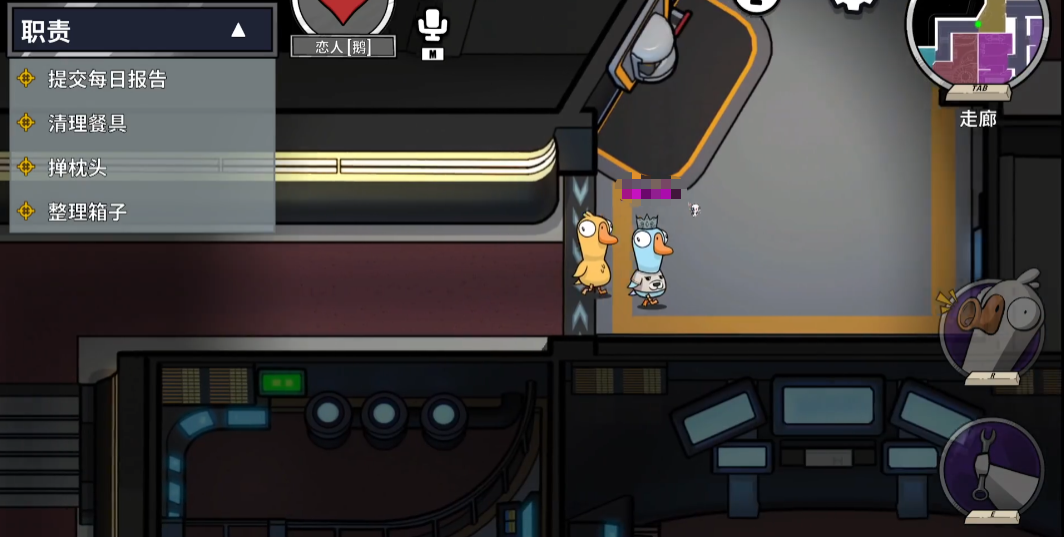The width and height of the screenshot is (1064, 537).
Task: Select the 清理餐具 task
Action: (x=87, y=123)
